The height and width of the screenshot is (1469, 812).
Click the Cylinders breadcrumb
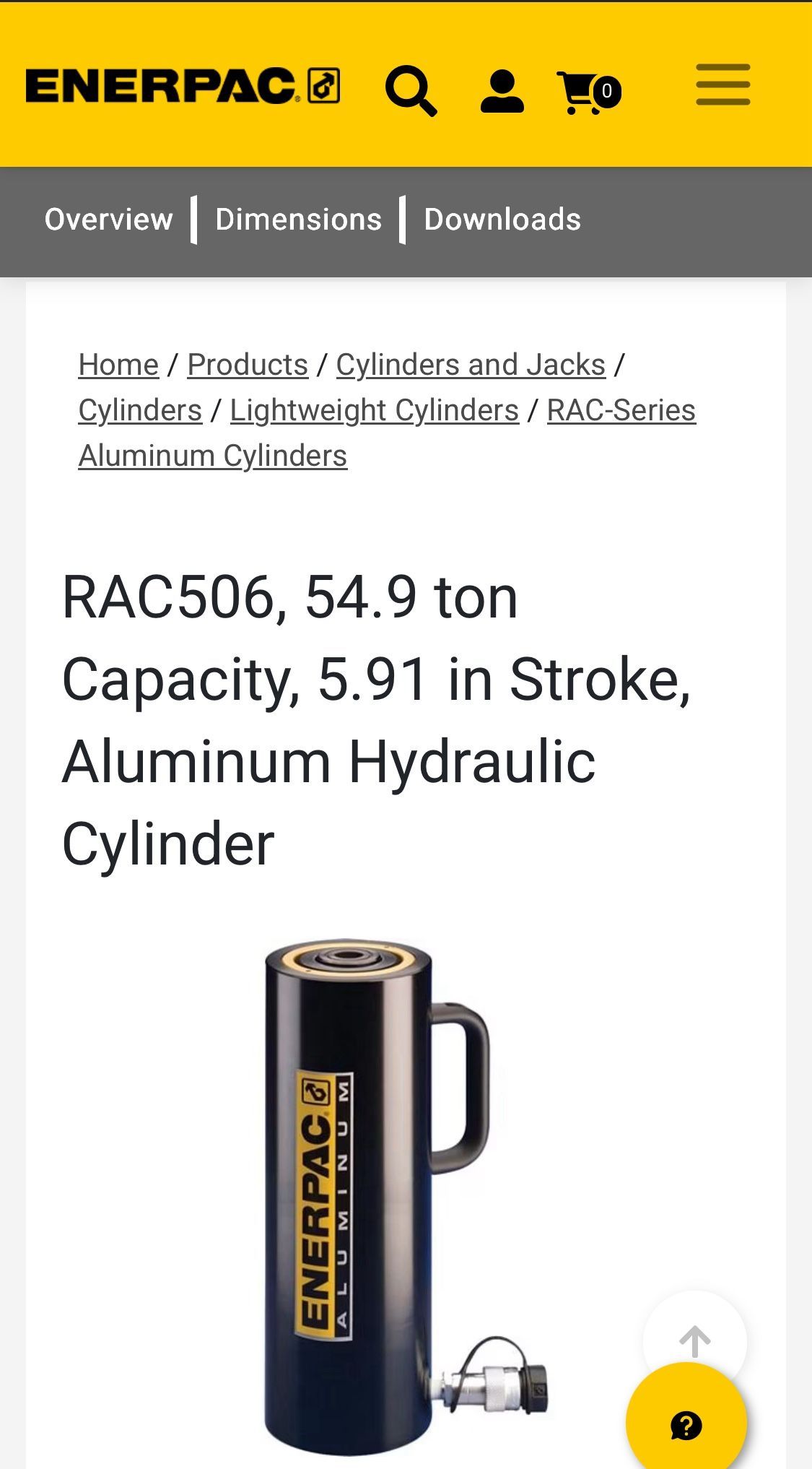(140, 409)
